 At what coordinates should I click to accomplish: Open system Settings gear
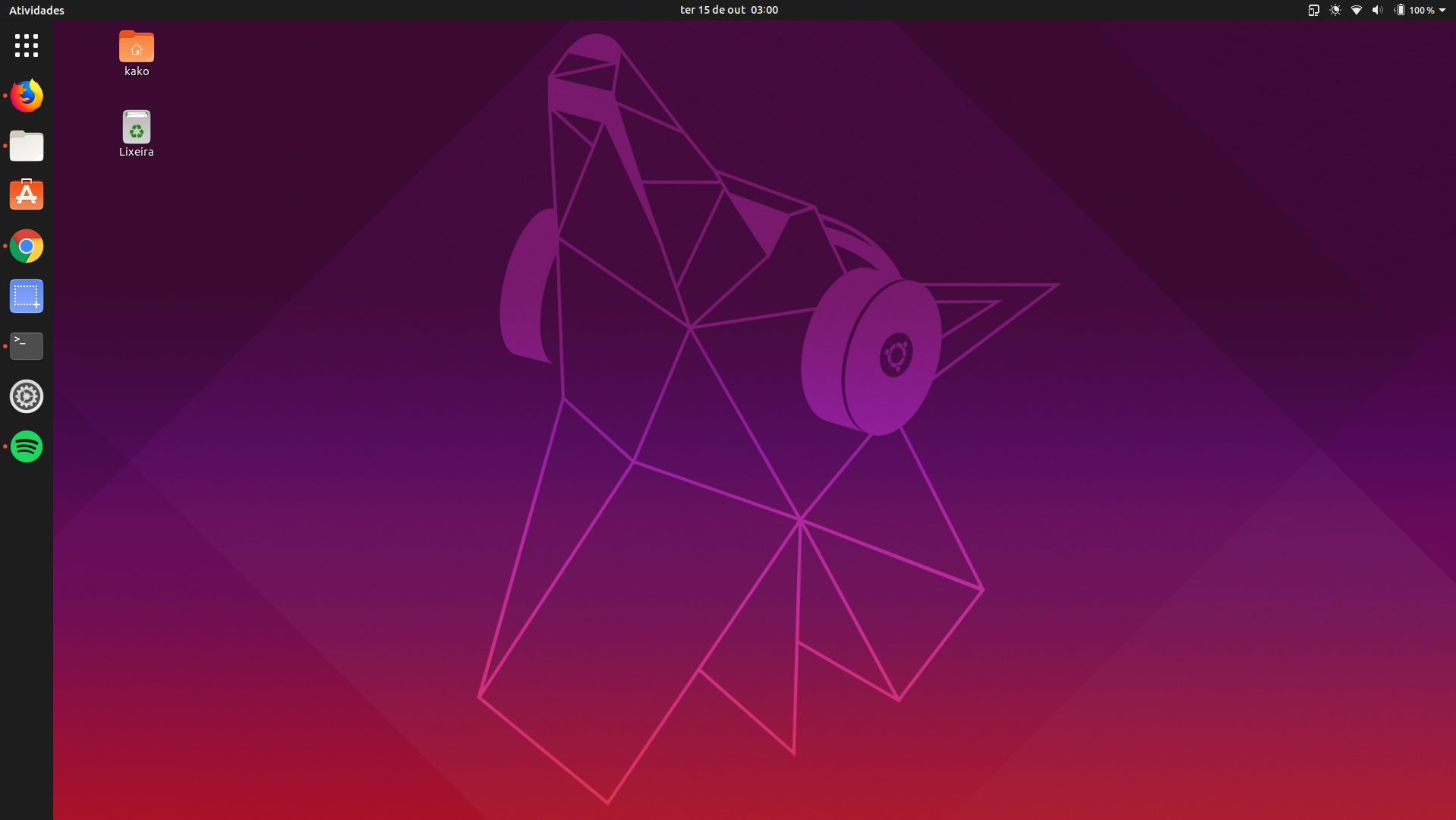tap(27, 396)
